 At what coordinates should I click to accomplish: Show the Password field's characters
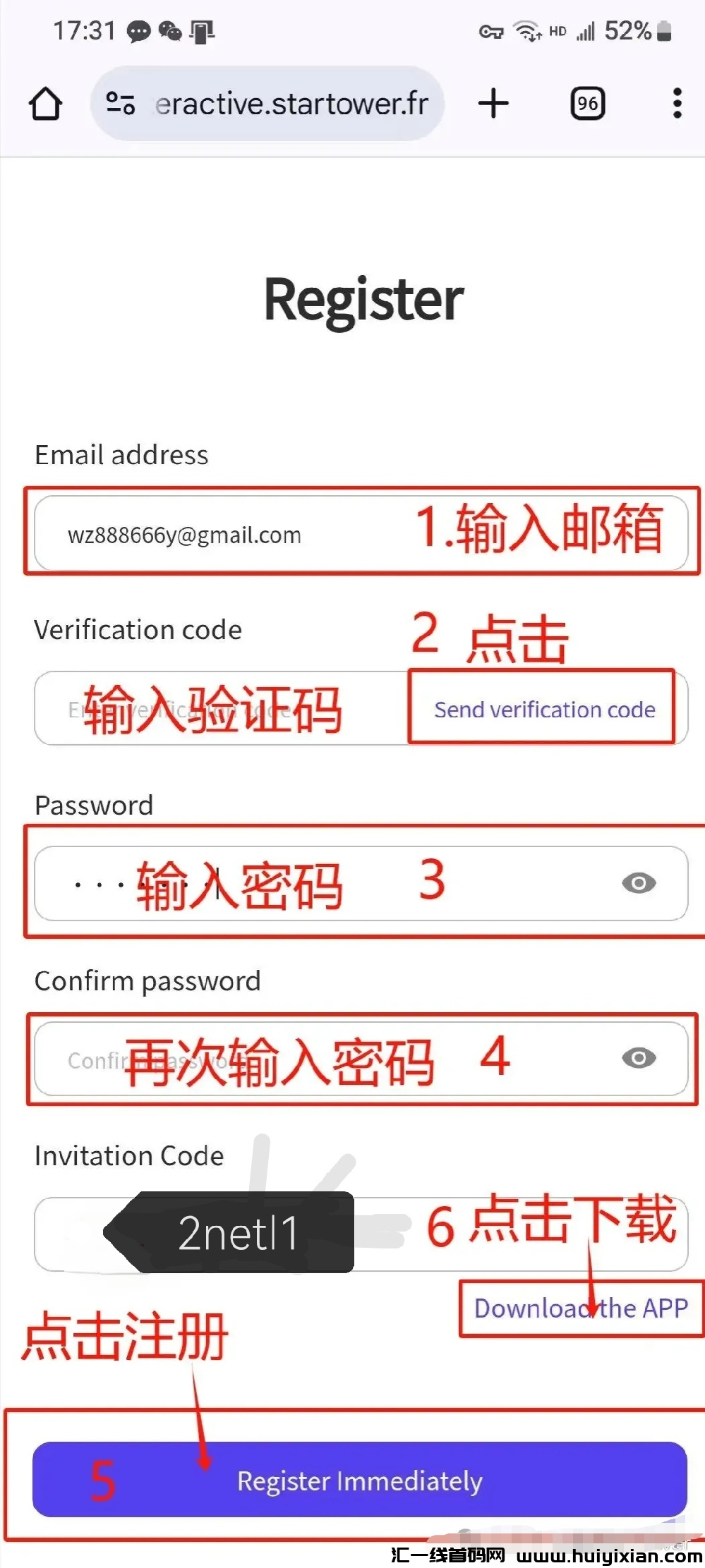tap(639, 883)
